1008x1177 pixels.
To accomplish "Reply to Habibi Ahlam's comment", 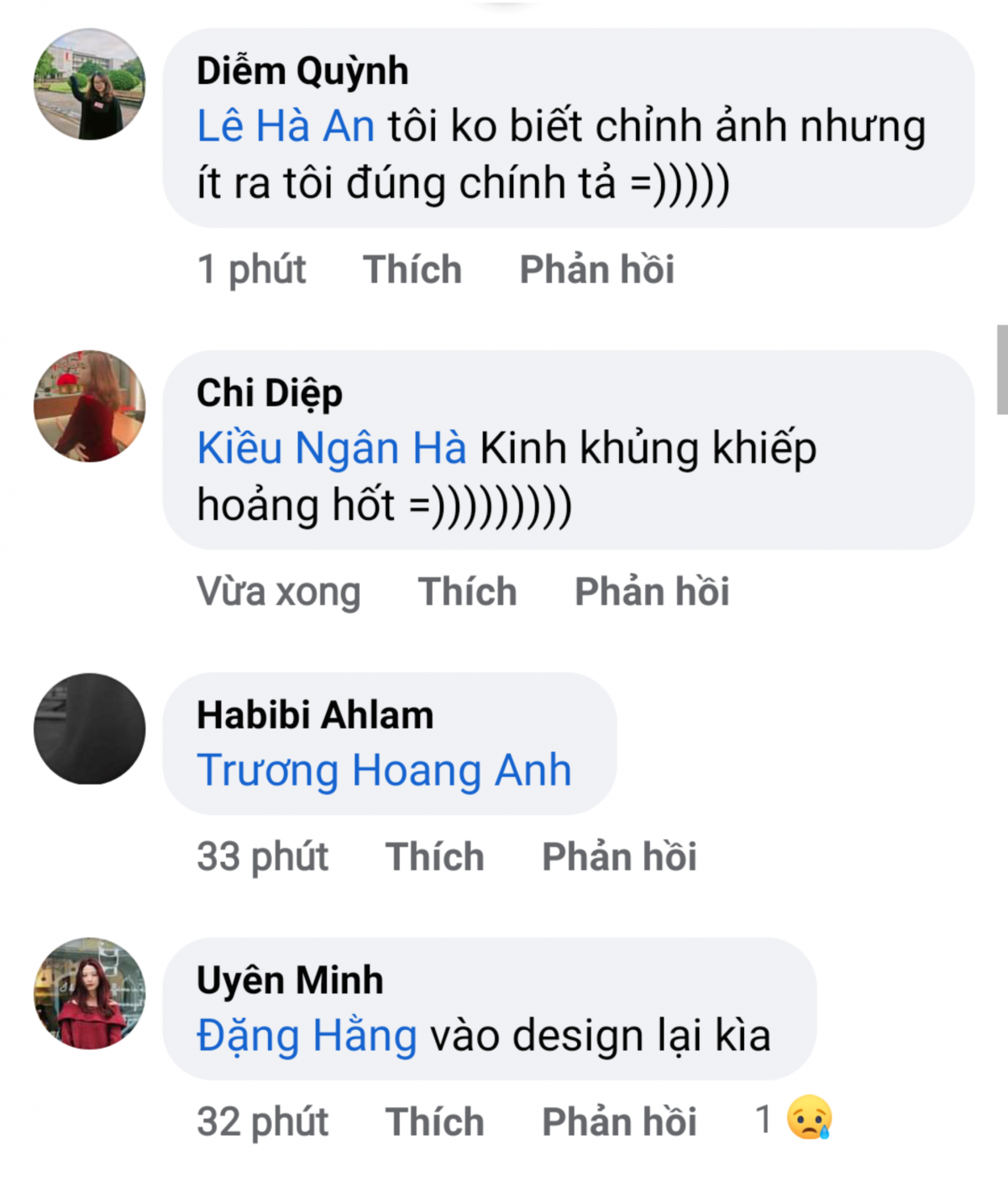I will (619, 857).
